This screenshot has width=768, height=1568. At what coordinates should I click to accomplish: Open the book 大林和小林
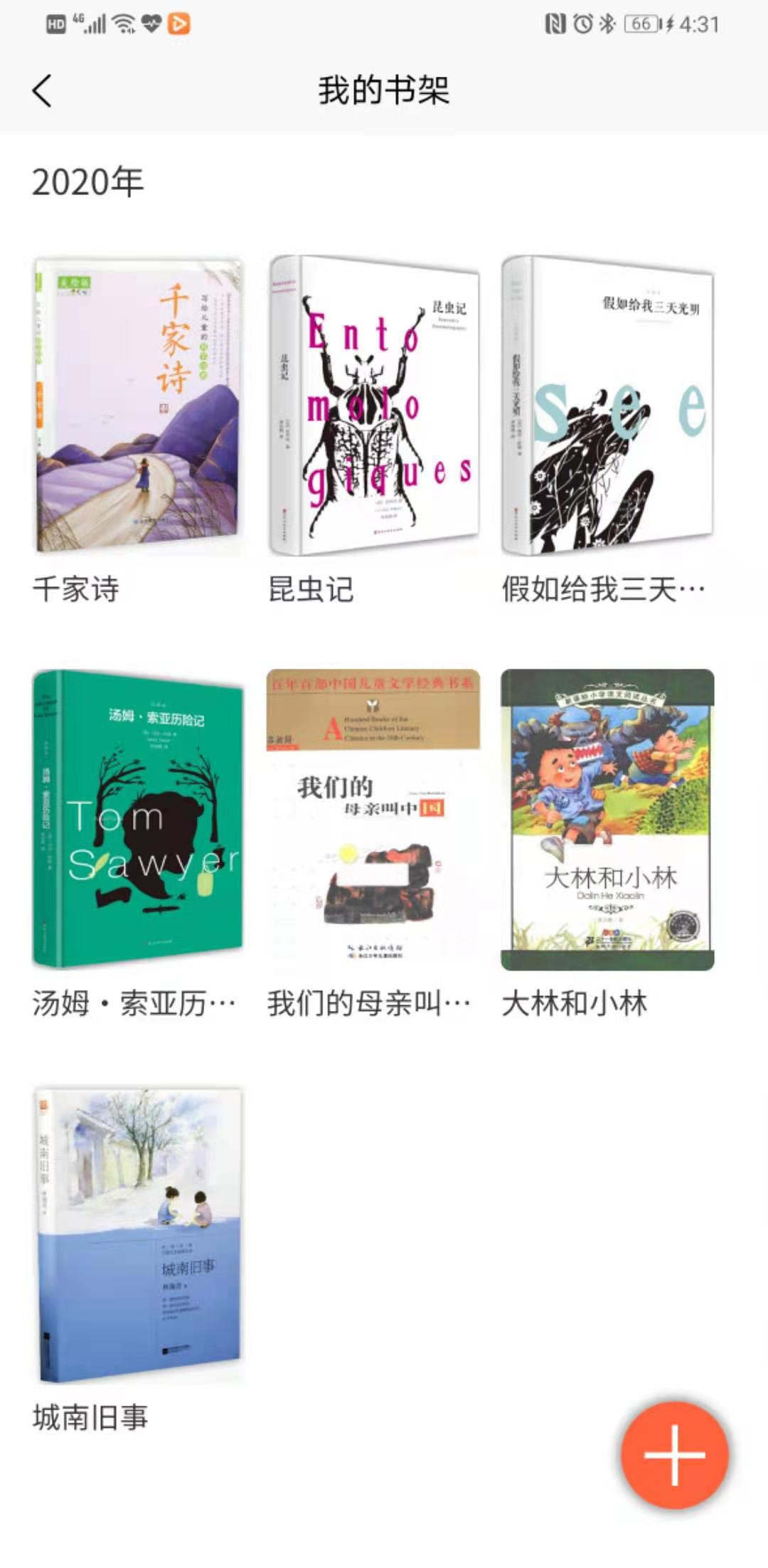click(x=608, y=818)
